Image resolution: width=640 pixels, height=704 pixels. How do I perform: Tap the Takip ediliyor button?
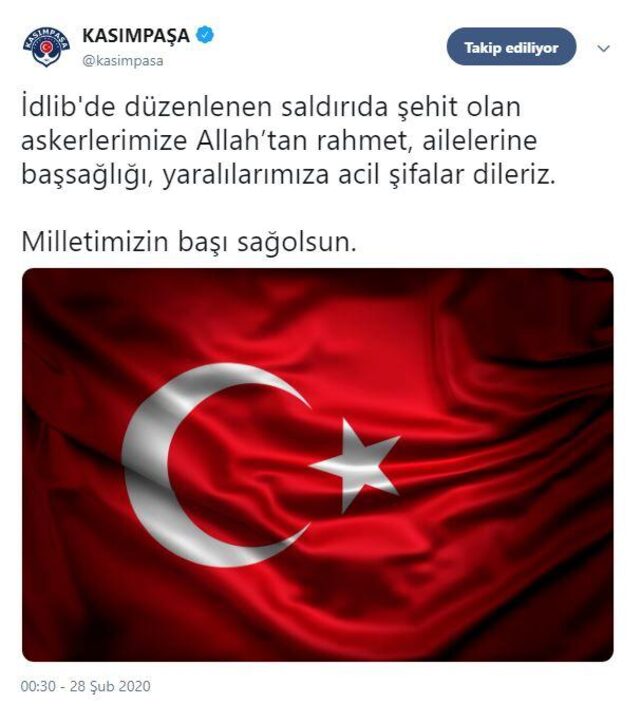(x=511, y=47)
